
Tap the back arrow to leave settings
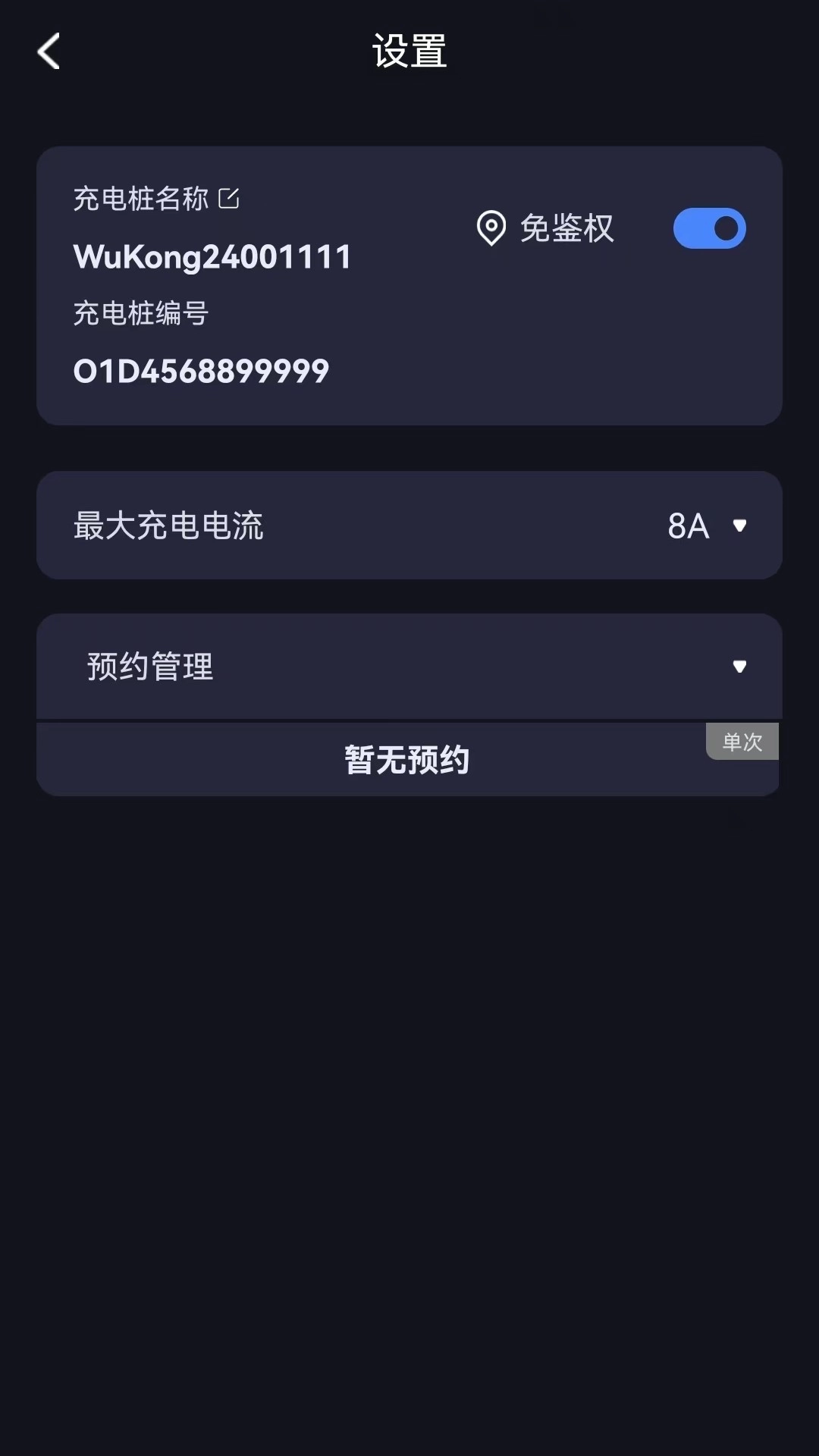48,52
